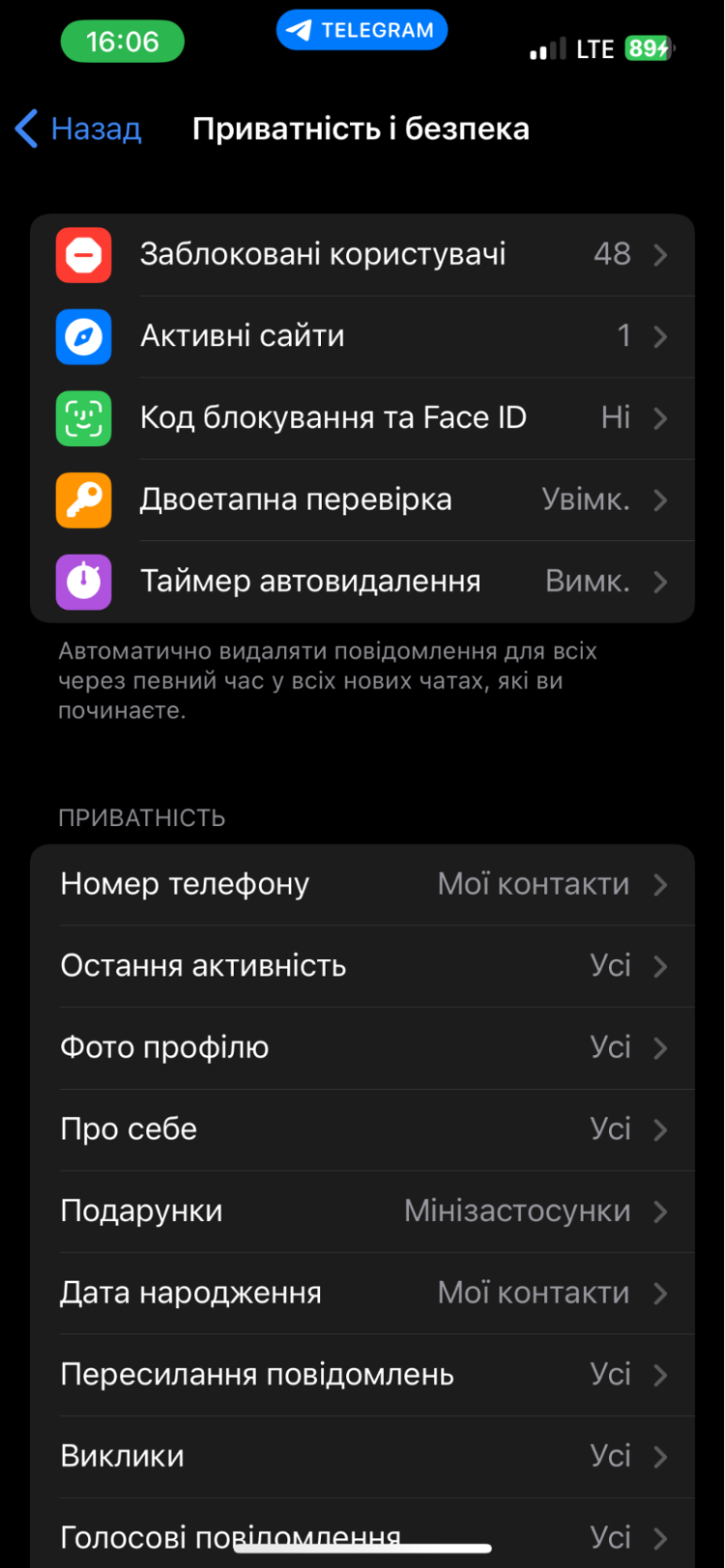Tap the Active Sessions compass icon

point(83,336)
